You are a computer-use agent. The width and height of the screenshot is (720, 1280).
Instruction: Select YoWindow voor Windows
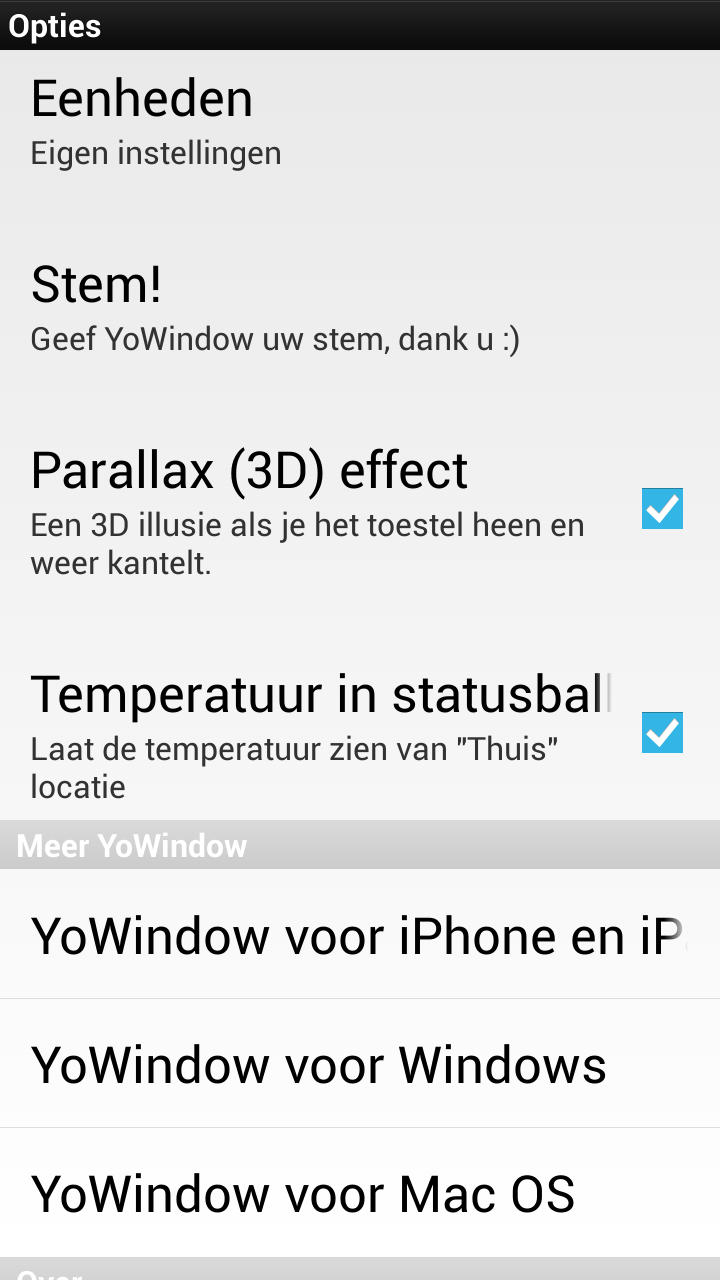tap(359, 1065)
